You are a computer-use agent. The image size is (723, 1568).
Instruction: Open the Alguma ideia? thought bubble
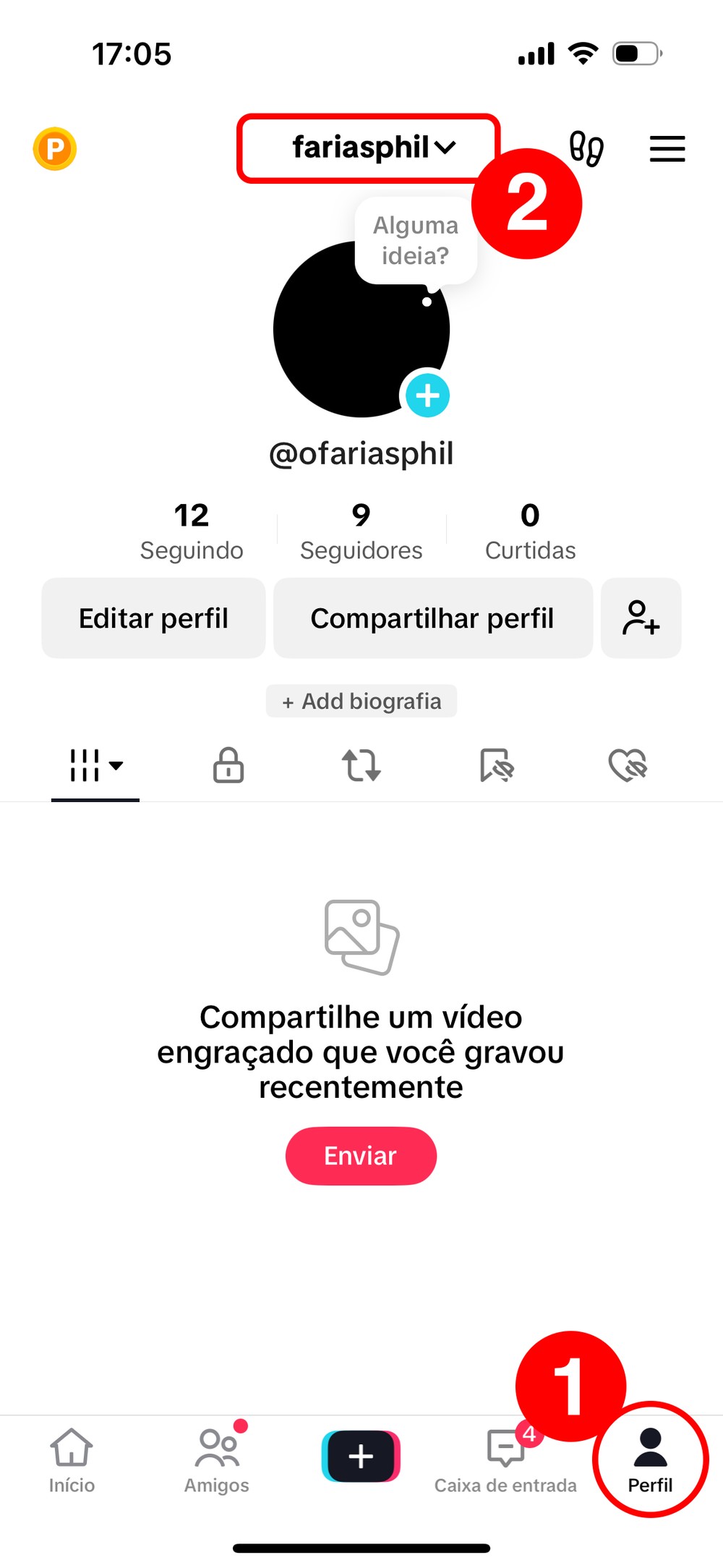[x=415, y=241]
